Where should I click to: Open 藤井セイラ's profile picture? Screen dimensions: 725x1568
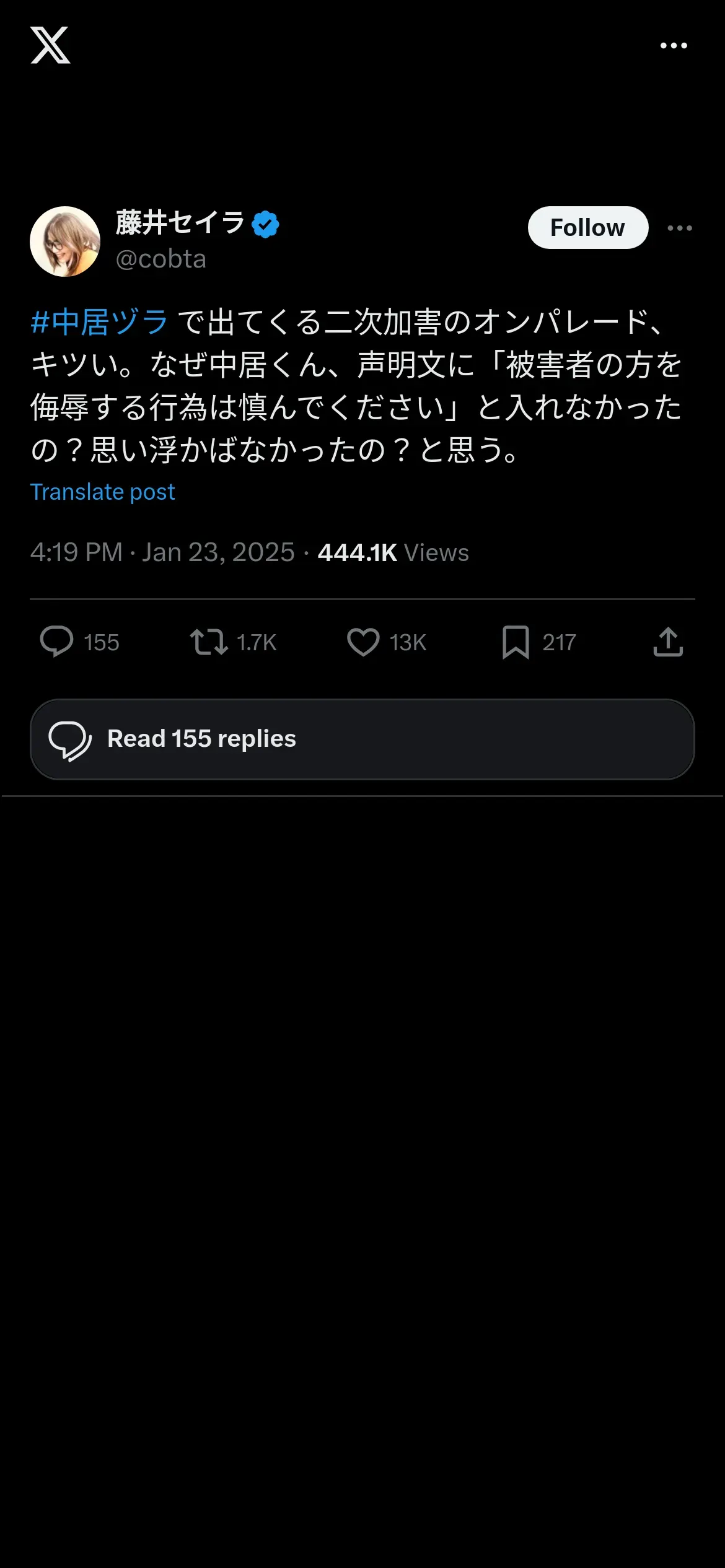[65, 242]
